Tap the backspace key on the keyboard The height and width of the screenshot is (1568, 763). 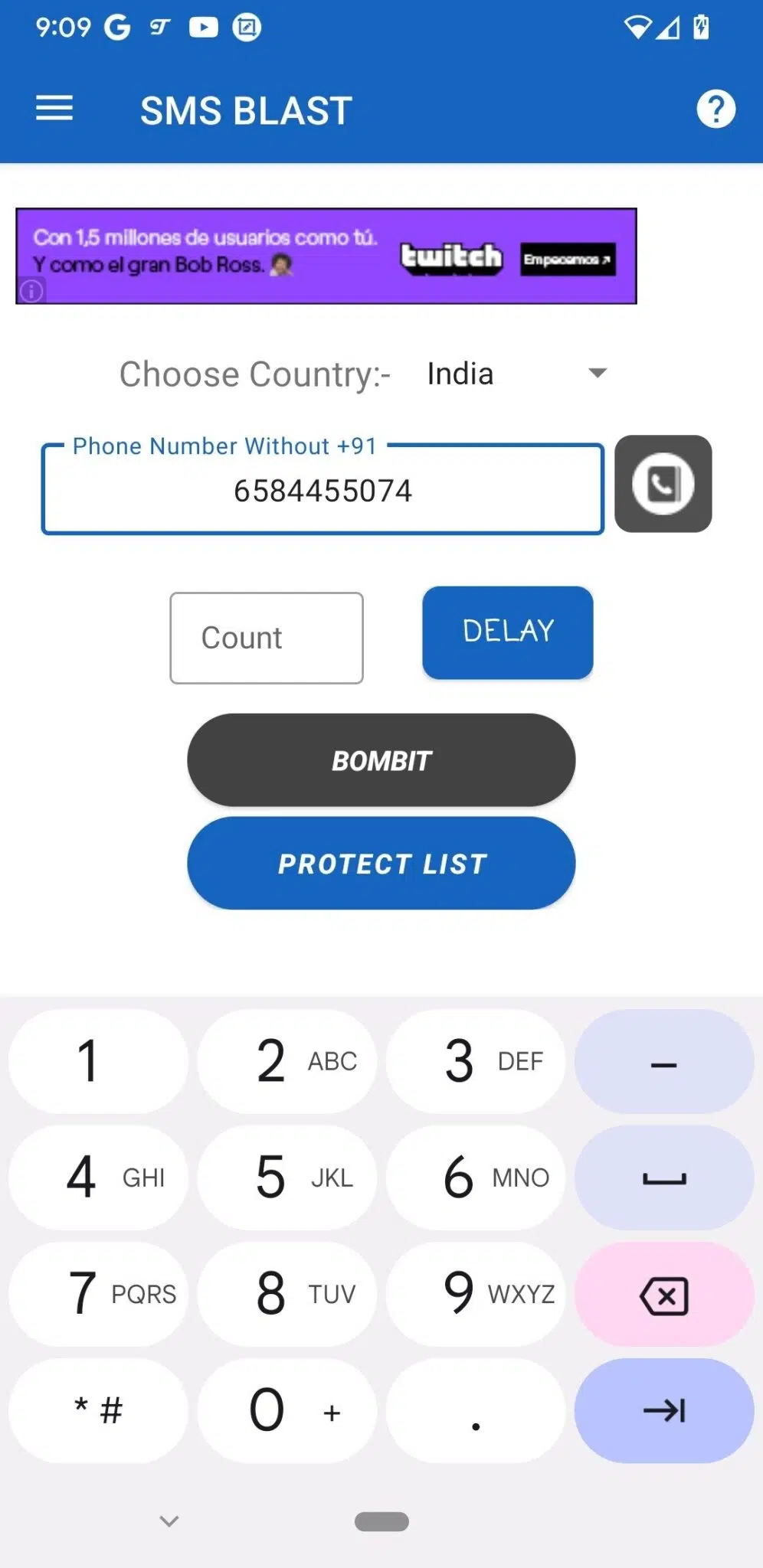(x=663, y=1295)
